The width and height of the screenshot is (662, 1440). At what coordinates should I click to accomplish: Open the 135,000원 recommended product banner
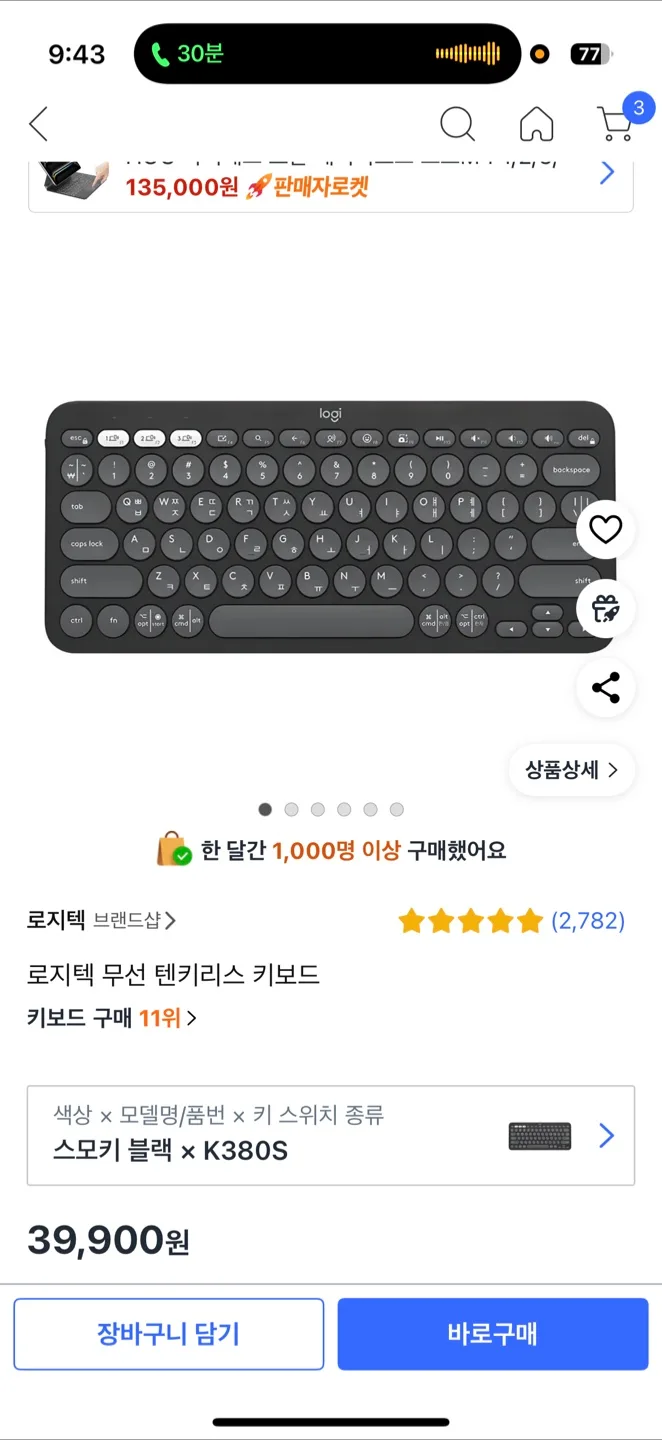(x=330, y=180)
